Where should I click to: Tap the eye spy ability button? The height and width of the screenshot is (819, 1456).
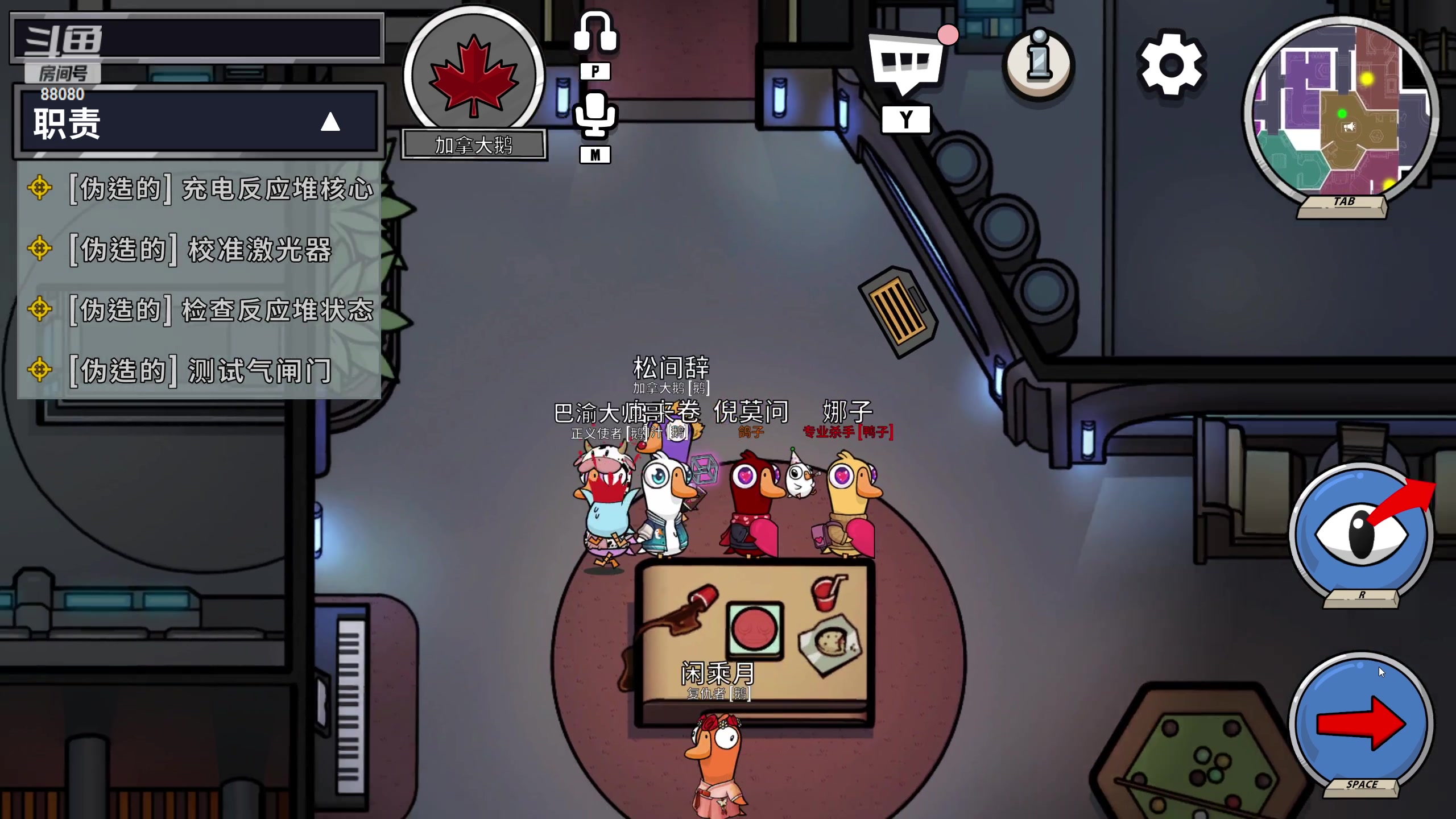[1362, 533]
